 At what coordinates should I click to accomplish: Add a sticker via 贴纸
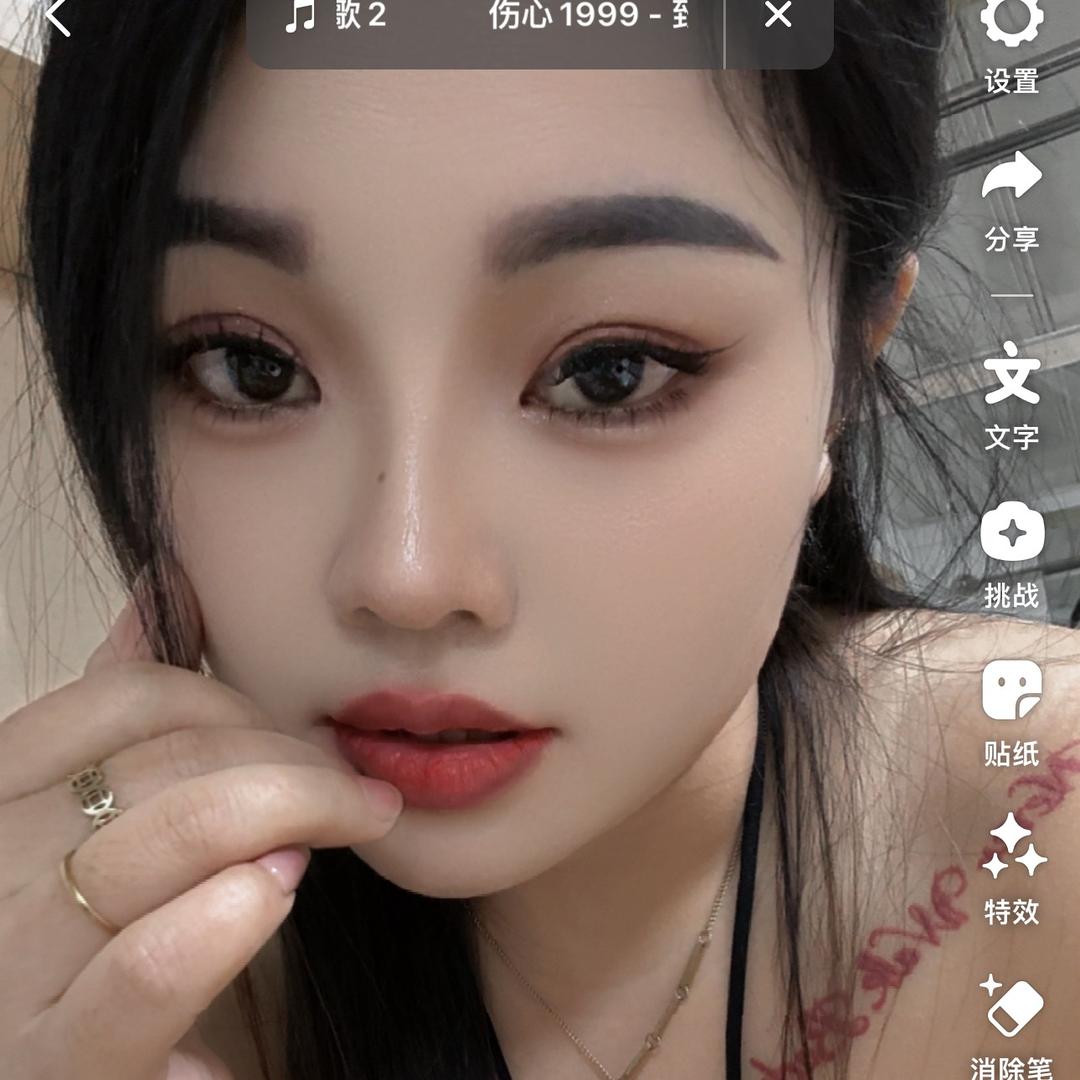click(x=1012, y=711)
